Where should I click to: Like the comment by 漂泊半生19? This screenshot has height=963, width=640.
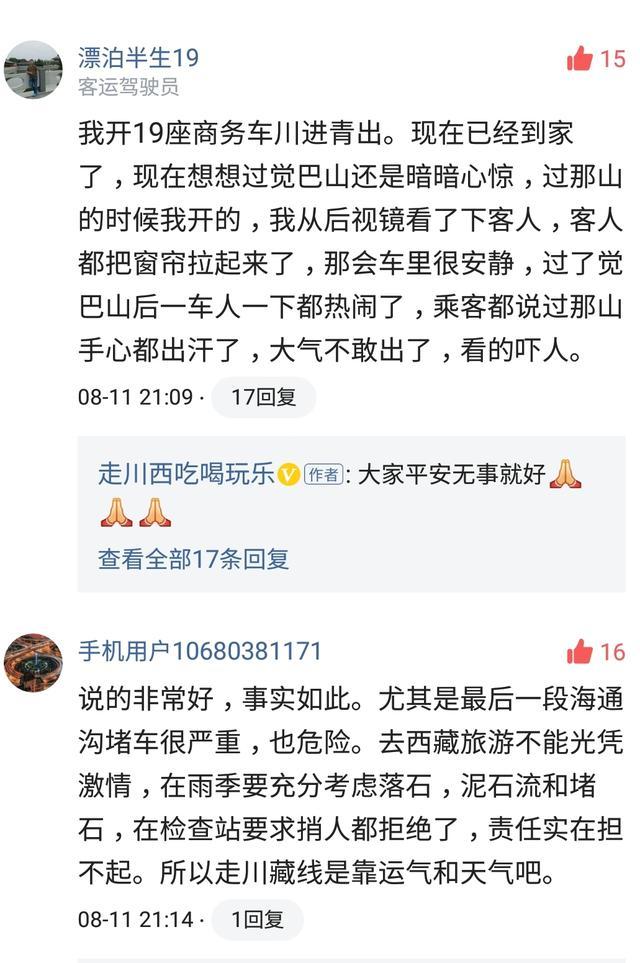pos(580,59)
